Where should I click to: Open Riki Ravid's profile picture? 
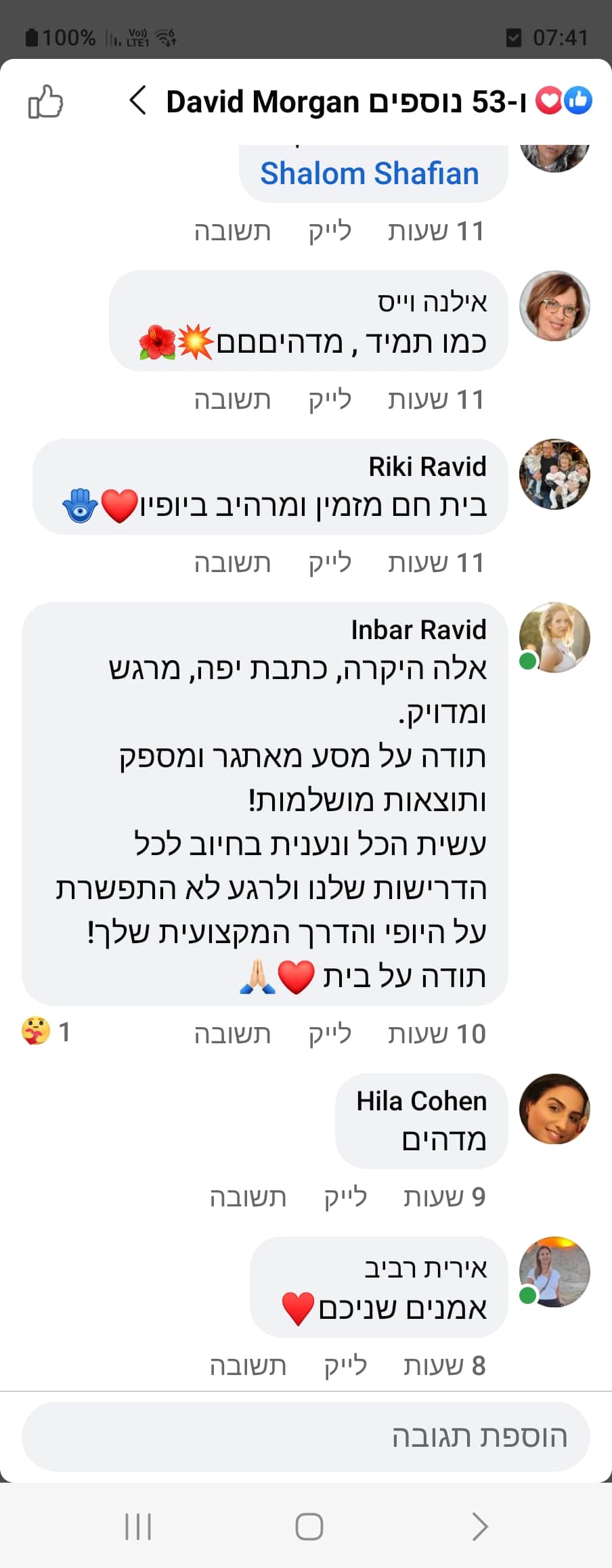(554, 474)
